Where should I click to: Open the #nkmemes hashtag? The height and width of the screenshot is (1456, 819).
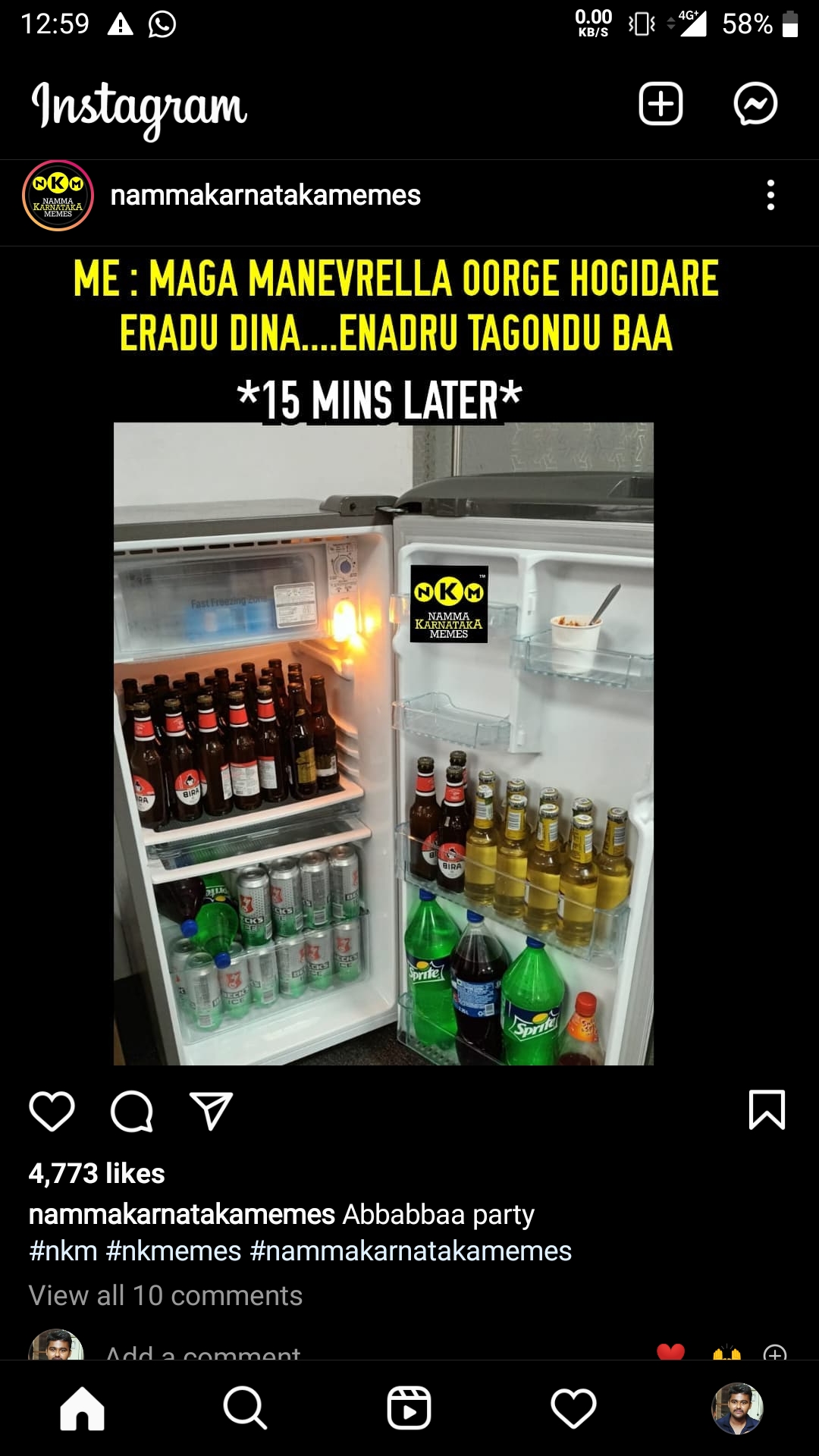(174, 1251)
